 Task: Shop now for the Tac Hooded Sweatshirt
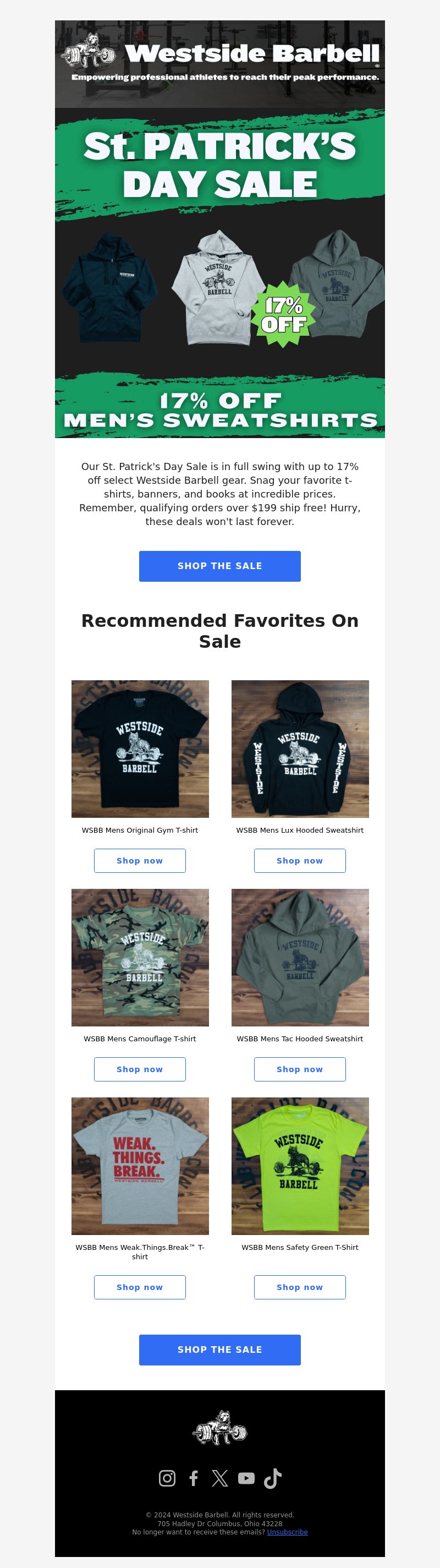pos(299,1069)
